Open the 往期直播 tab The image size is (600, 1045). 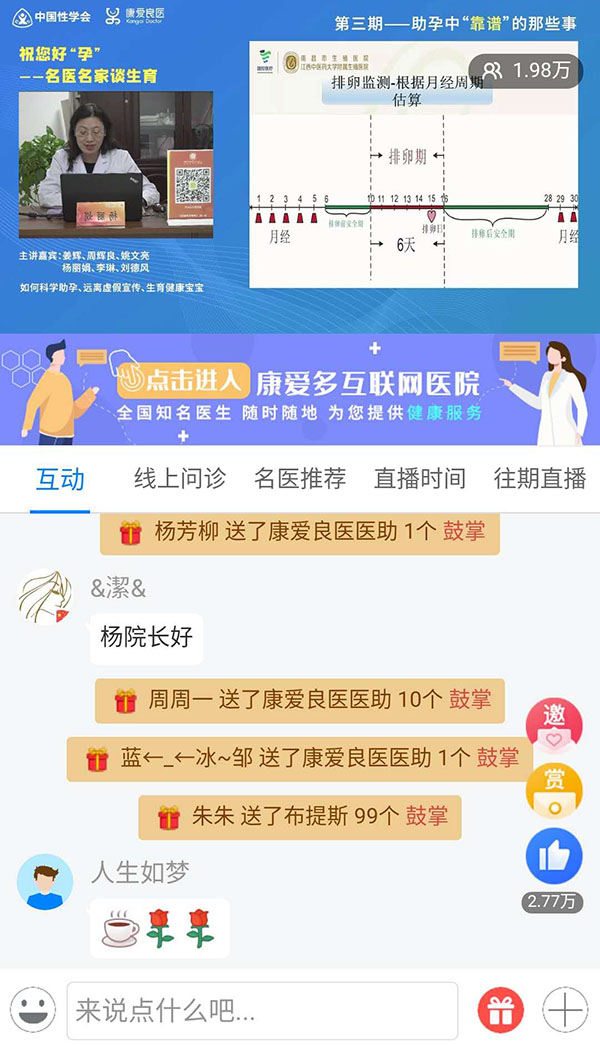539,479
